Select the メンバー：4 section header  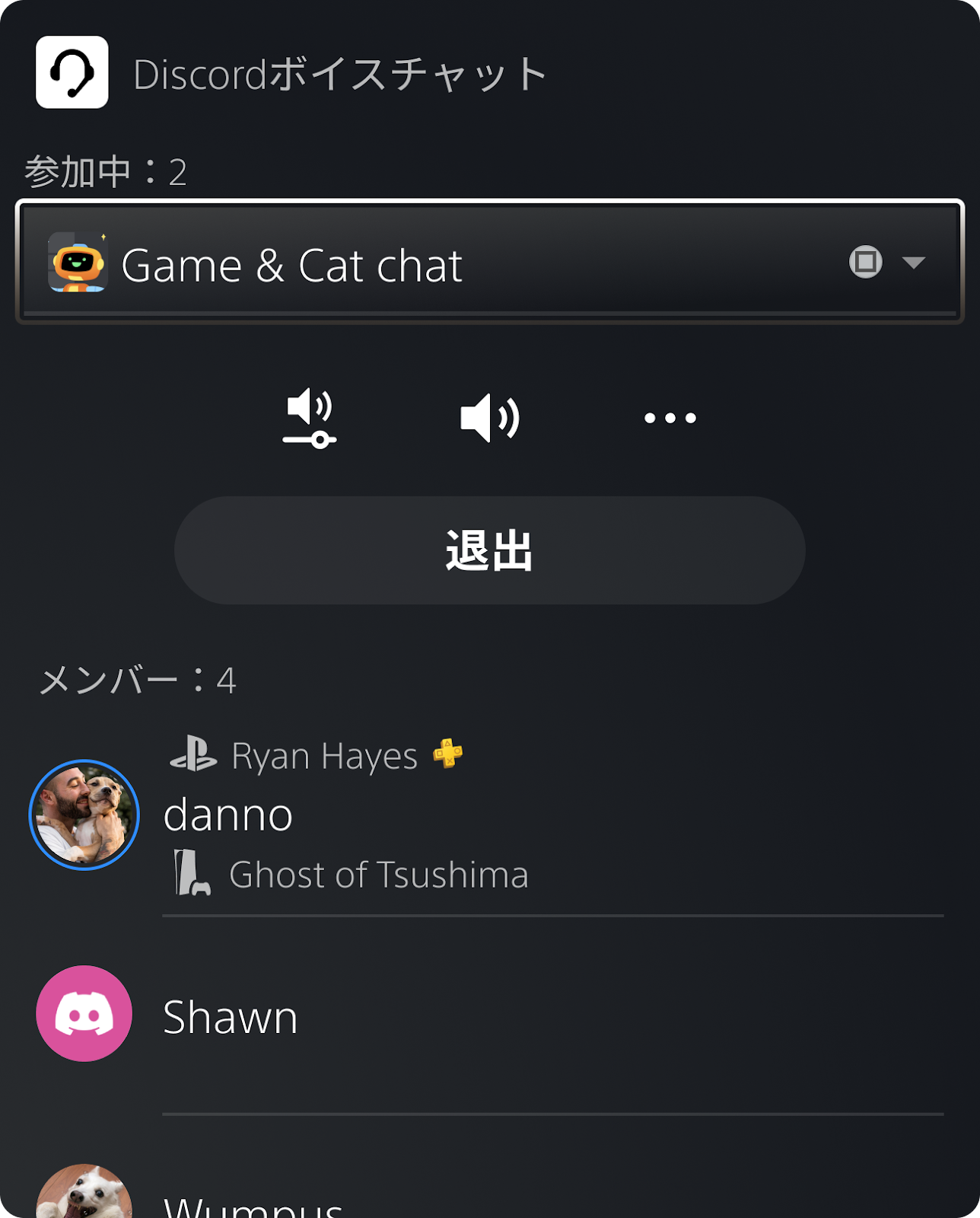point(138,681)
